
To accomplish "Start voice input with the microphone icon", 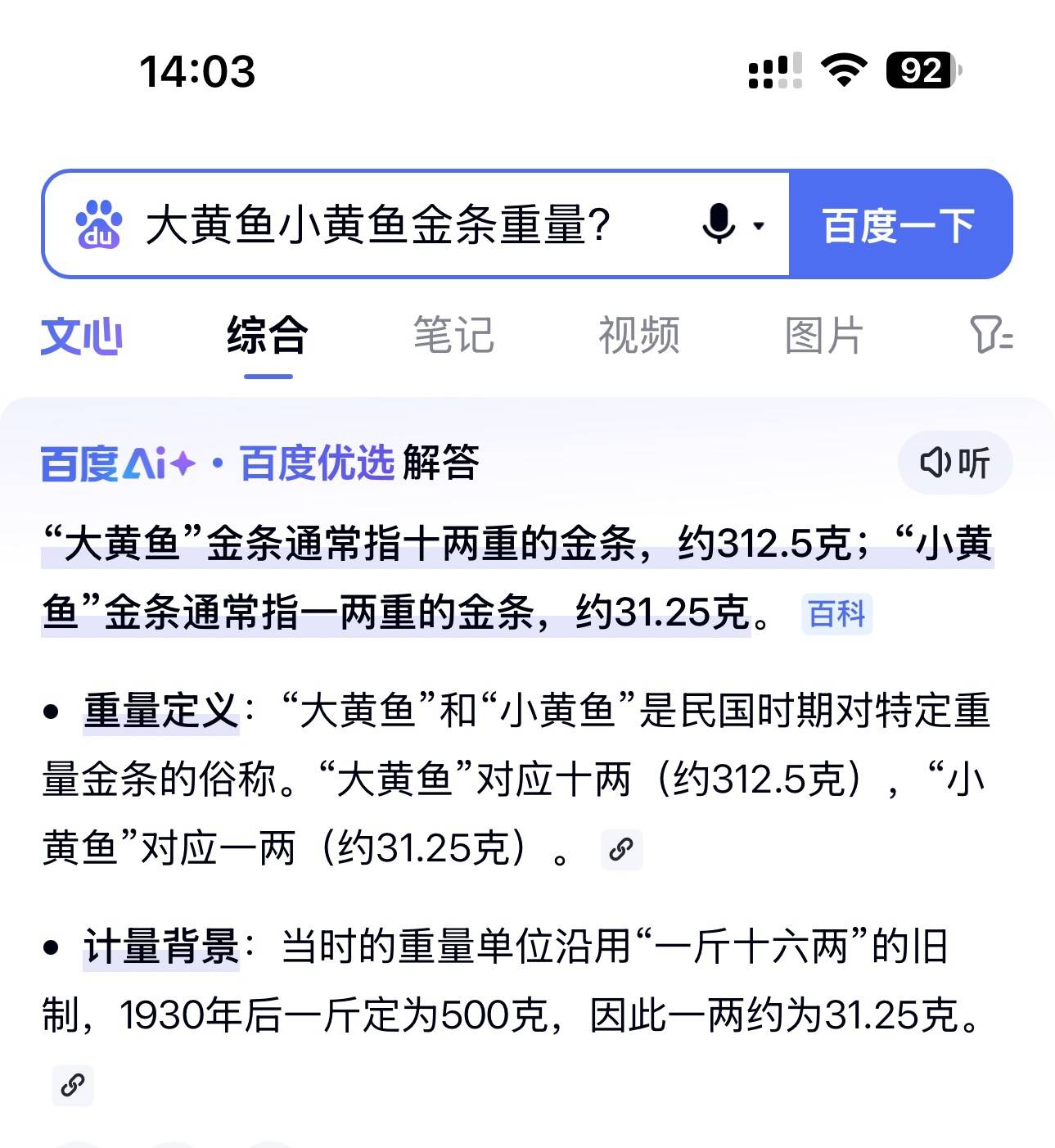I will coord(719,224).
